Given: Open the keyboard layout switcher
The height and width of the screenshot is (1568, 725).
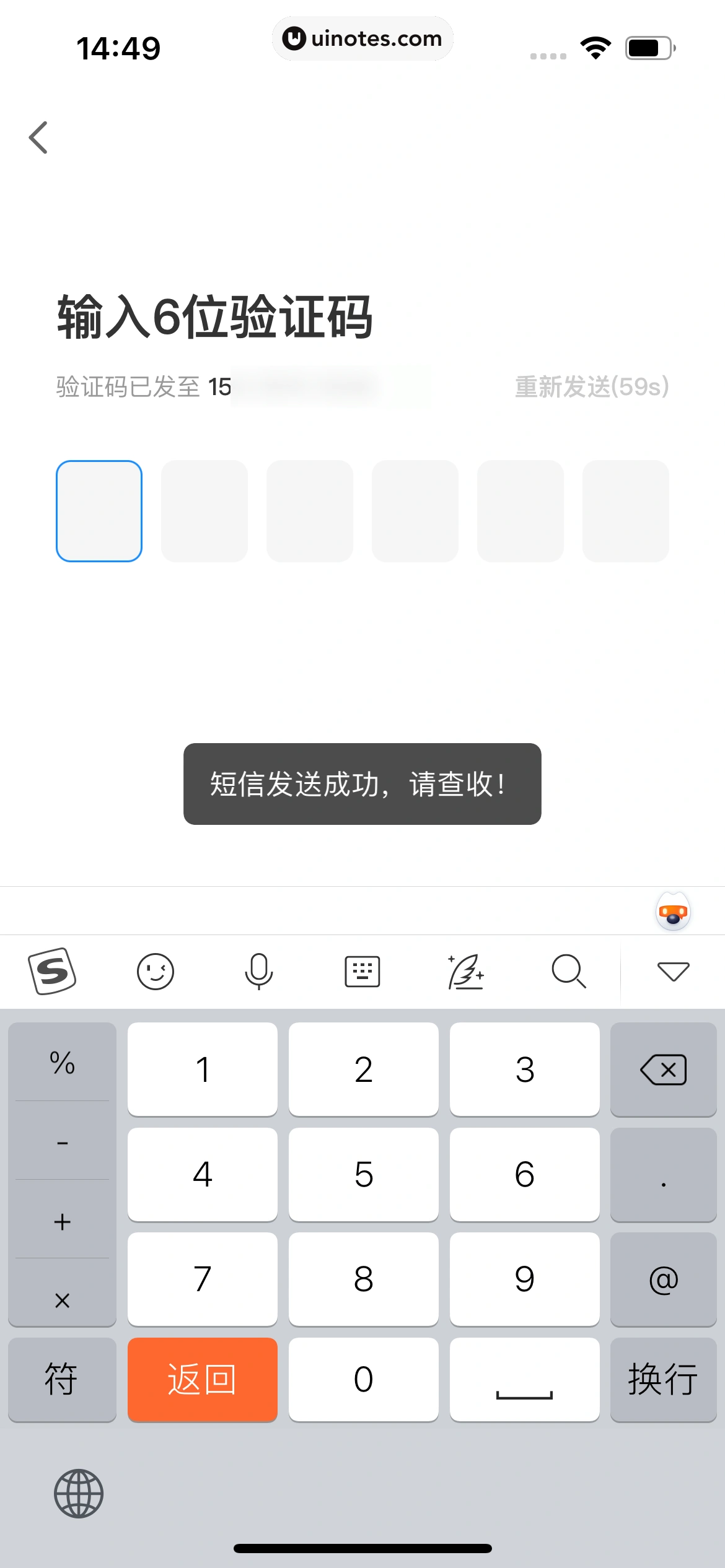Looking at the screenshot, I should [362, 971].
